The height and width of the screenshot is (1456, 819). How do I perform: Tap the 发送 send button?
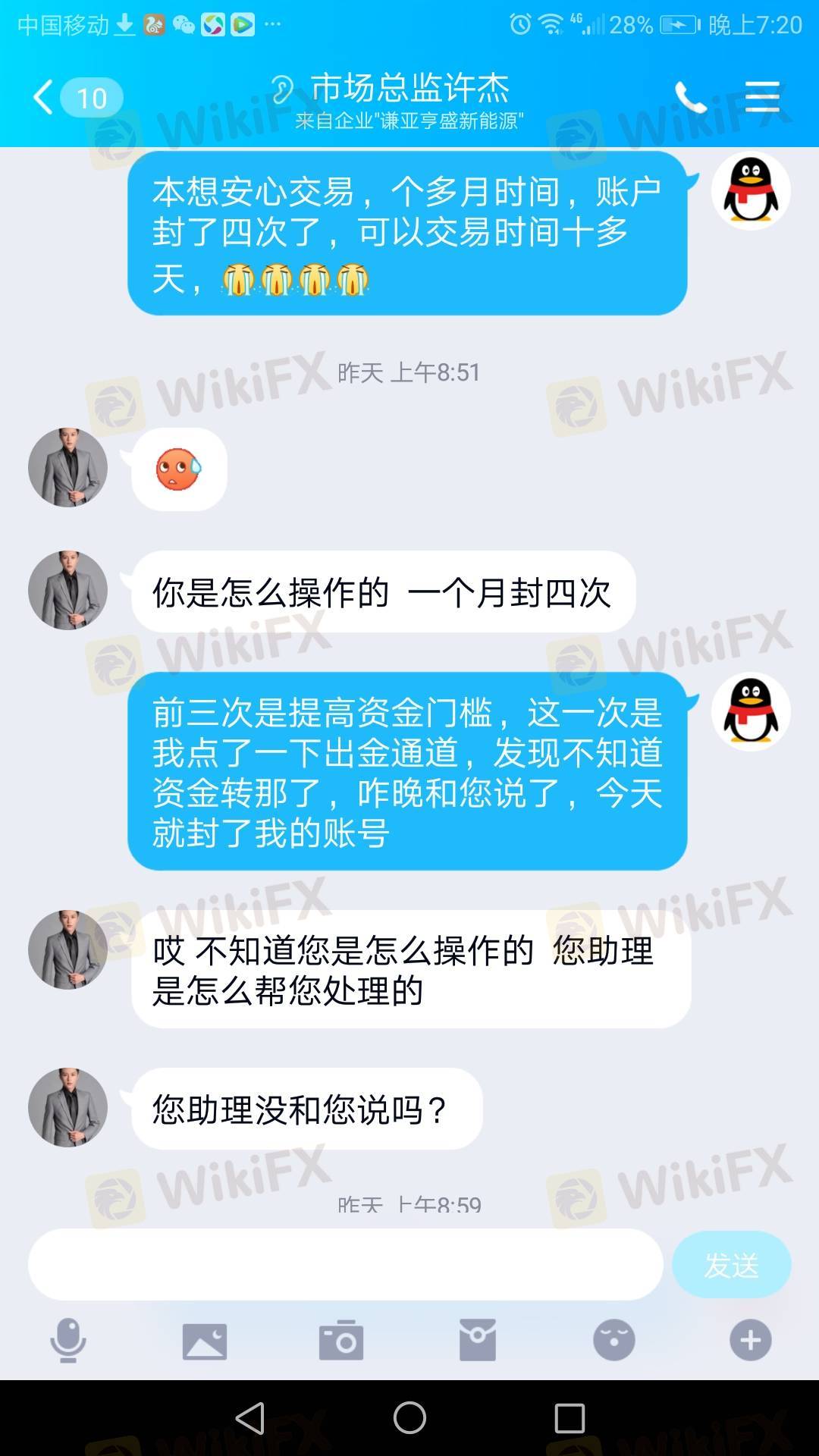731,1264
